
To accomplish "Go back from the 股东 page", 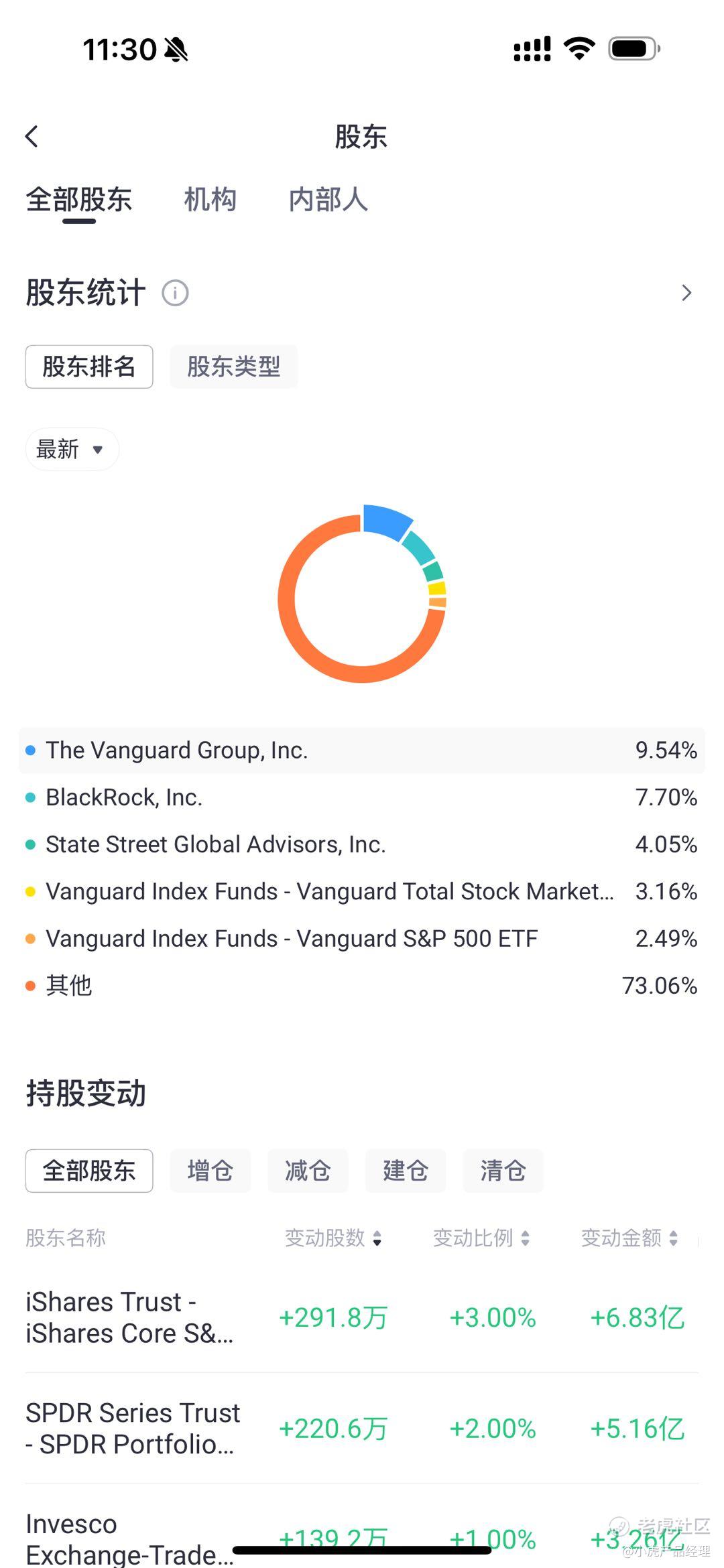I will pos(32,137).
